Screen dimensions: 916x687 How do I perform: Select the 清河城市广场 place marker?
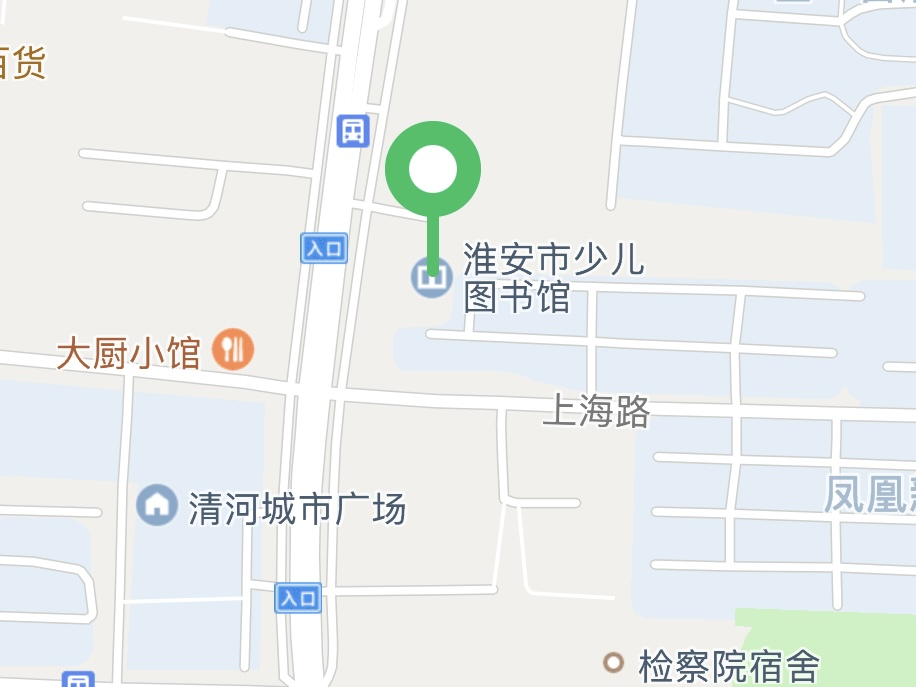156,505
